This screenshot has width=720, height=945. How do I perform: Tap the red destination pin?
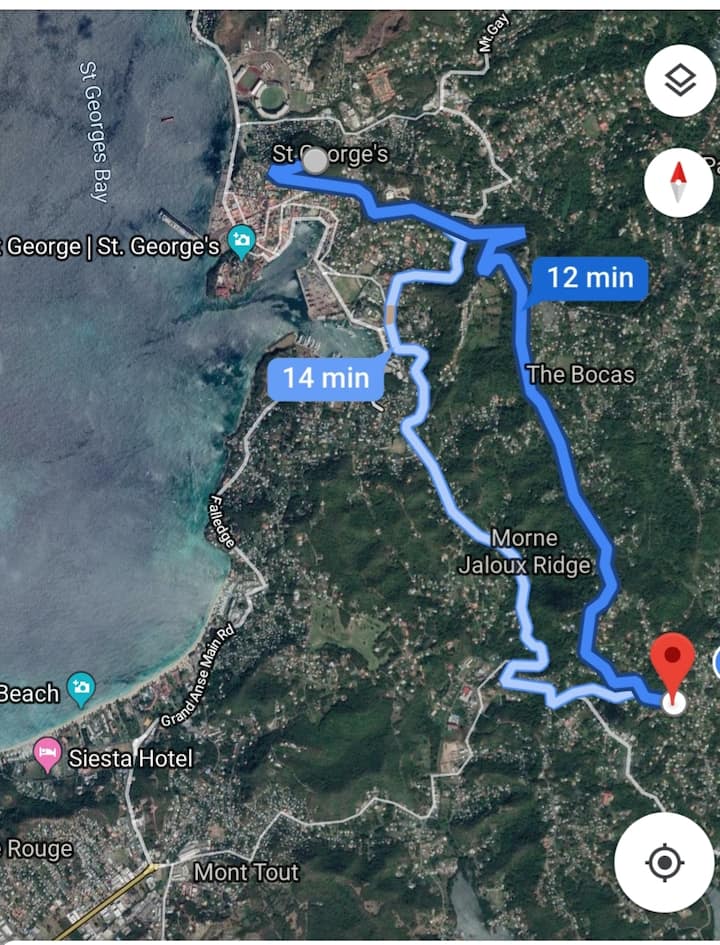pos(672,660)
